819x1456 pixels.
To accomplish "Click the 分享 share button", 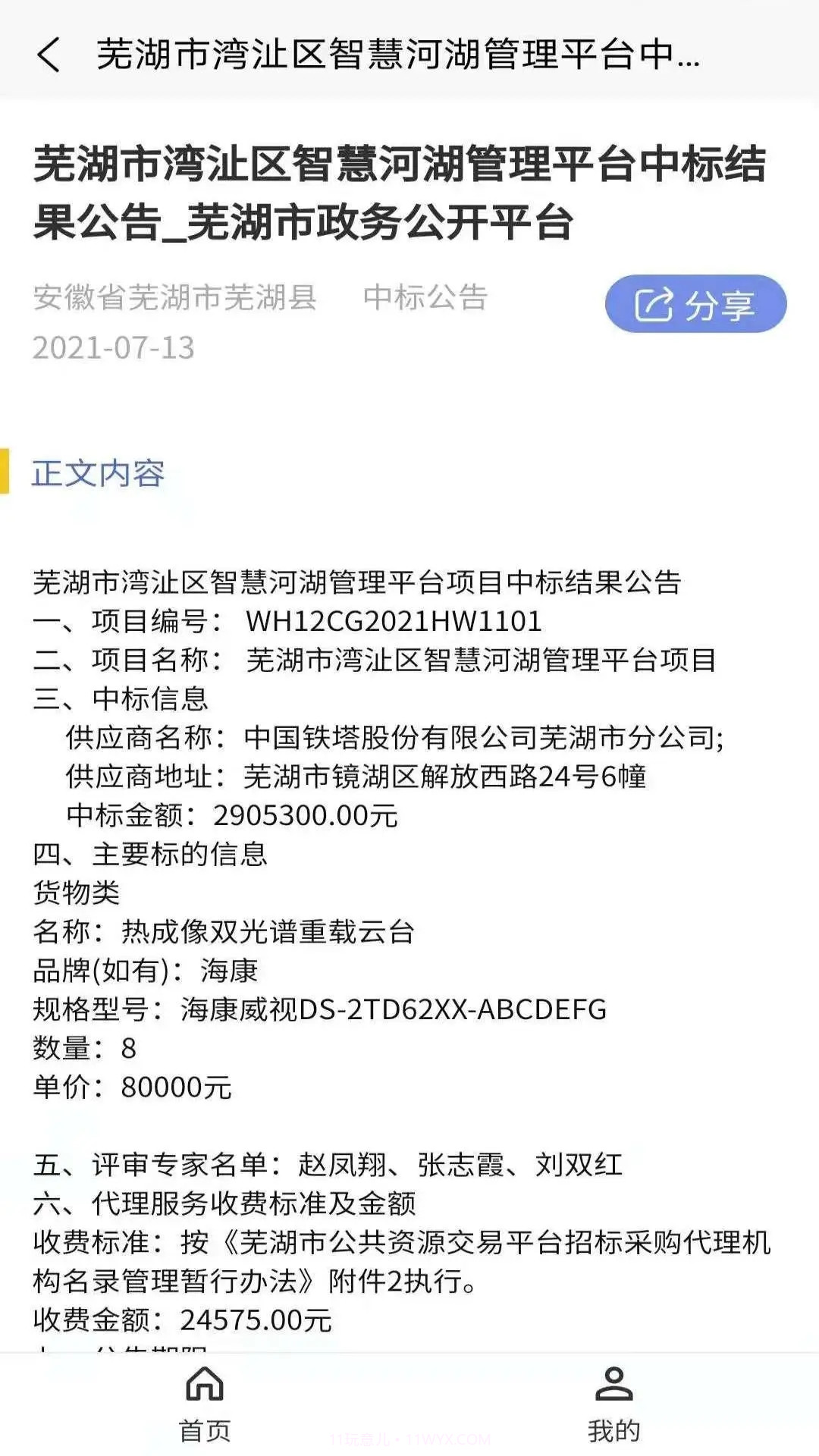I will pos(694,303).
